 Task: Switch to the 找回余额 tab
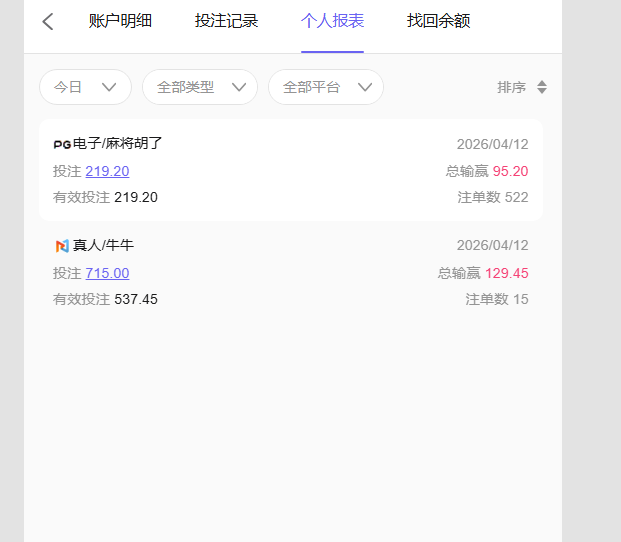point(438,21)
